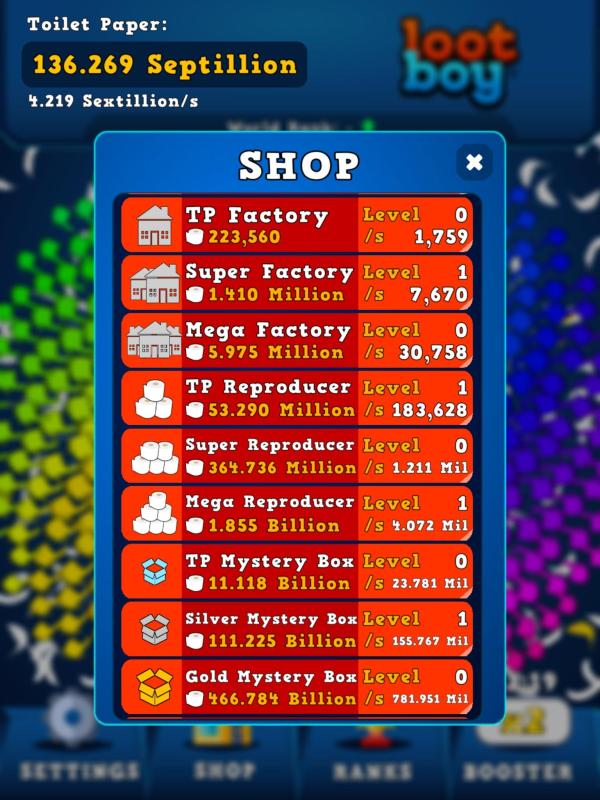Purchase the Super Factory upgrade

[x=297, y=283]
